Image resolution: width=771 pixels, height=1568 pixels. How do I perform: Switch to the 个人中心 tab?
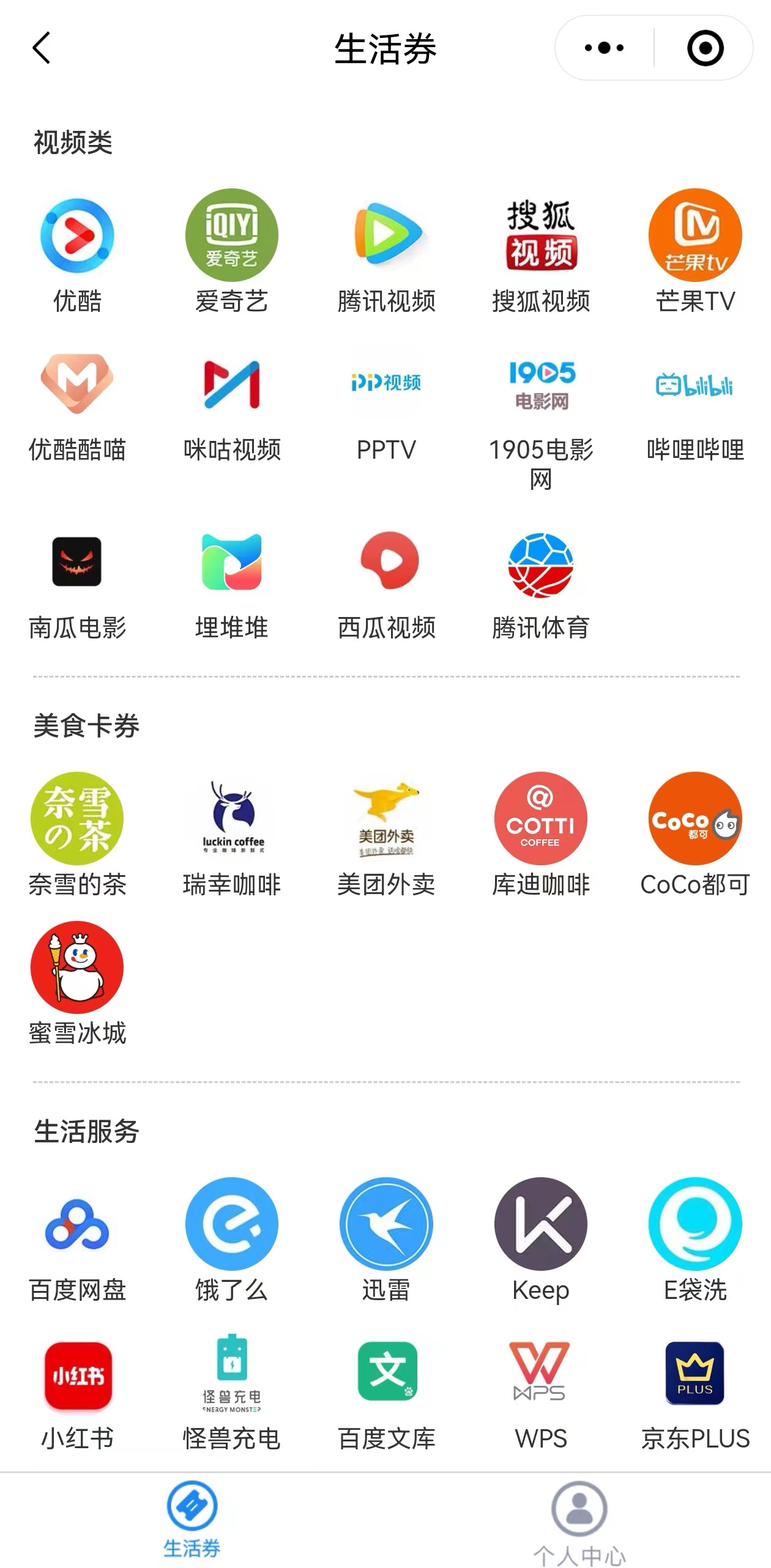coord(579,1523)
